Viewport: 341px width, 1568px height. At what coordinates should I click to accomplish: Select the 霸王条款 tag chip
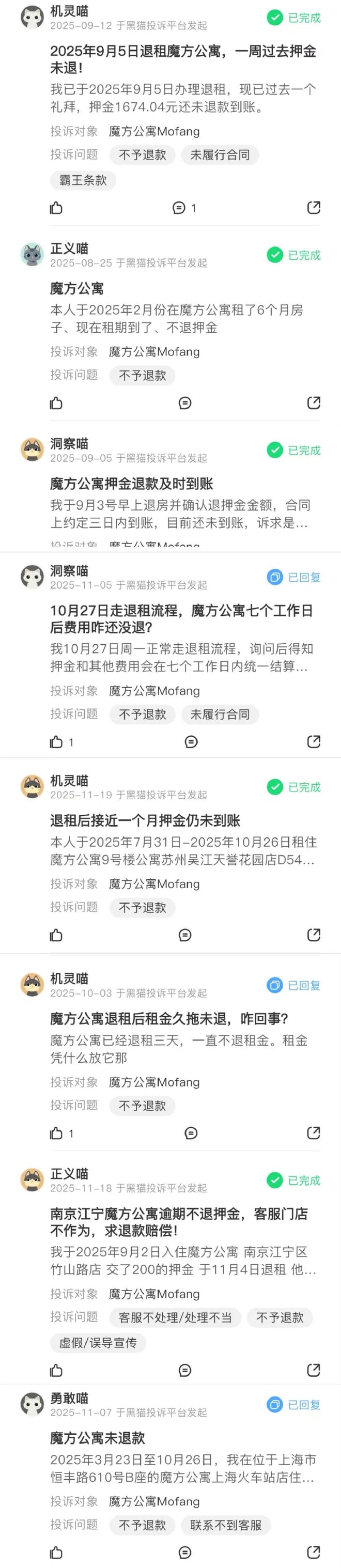[x=83, y=180]
